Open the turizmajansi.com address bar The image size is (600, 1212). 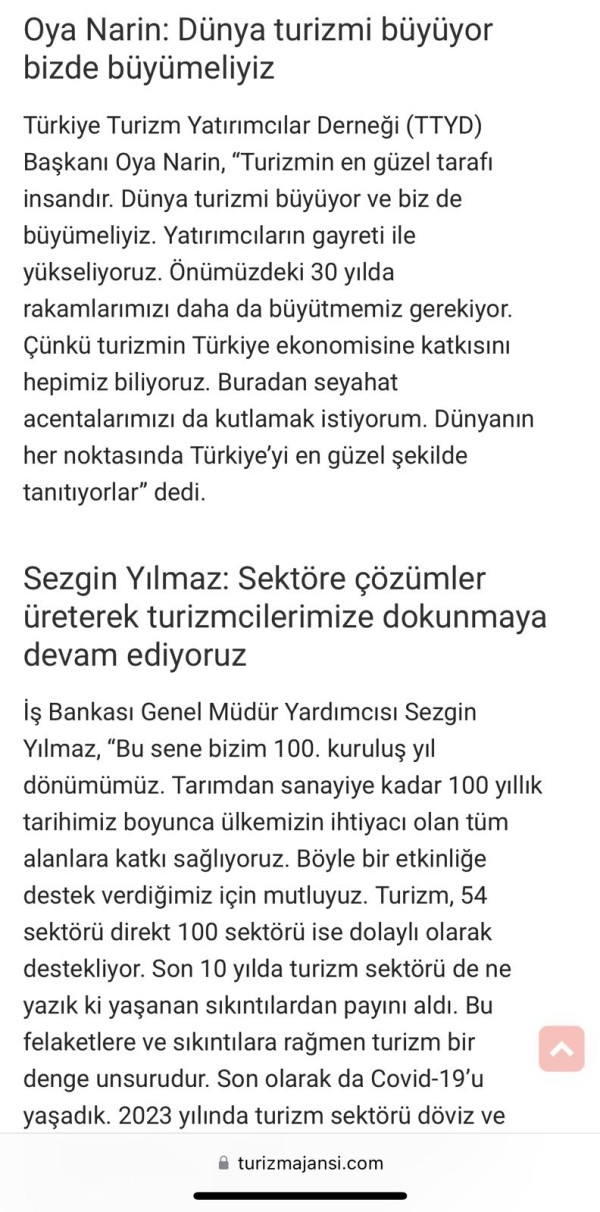[x=300, y=1163]
